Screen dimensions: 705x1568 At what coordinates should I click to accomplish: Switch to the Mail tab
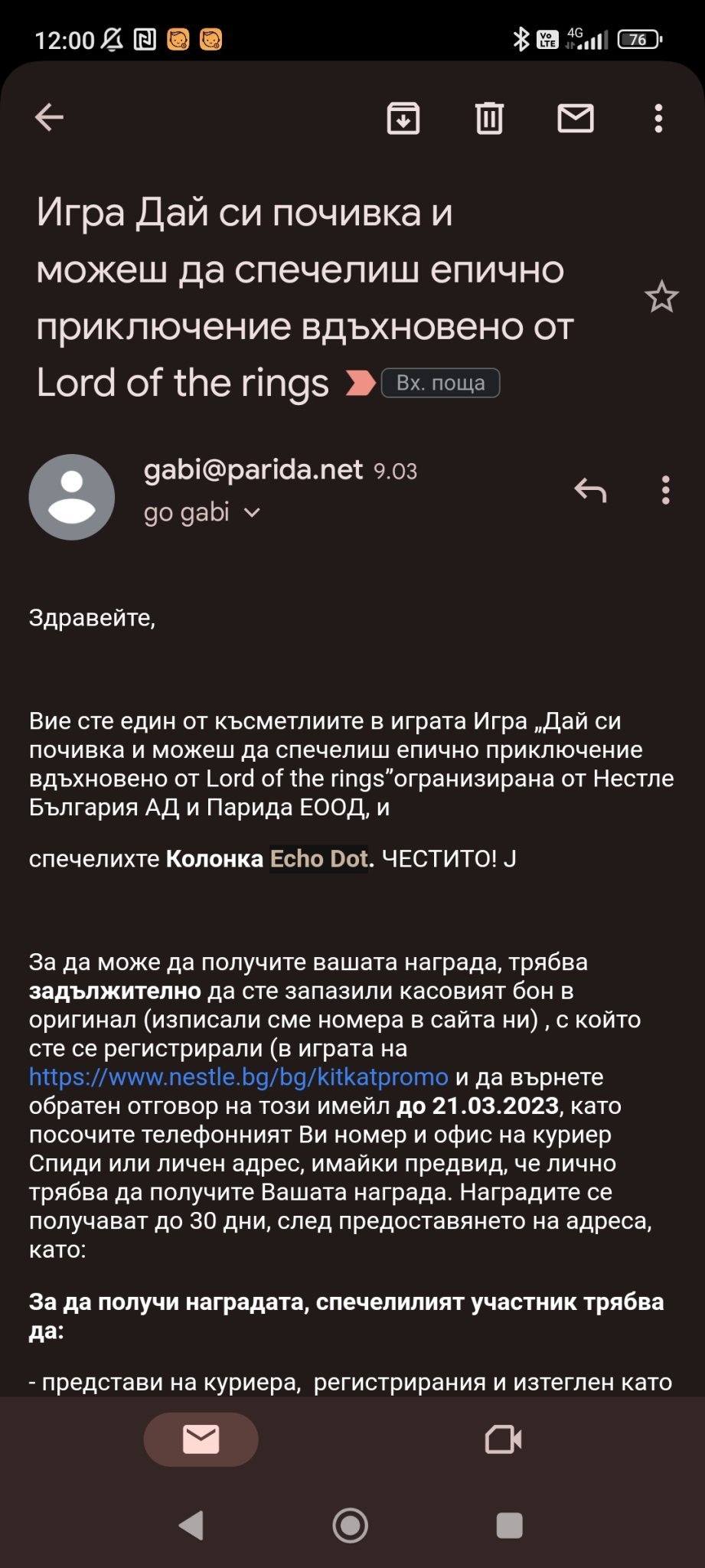pyautogui.click(x=201, y=1439)
